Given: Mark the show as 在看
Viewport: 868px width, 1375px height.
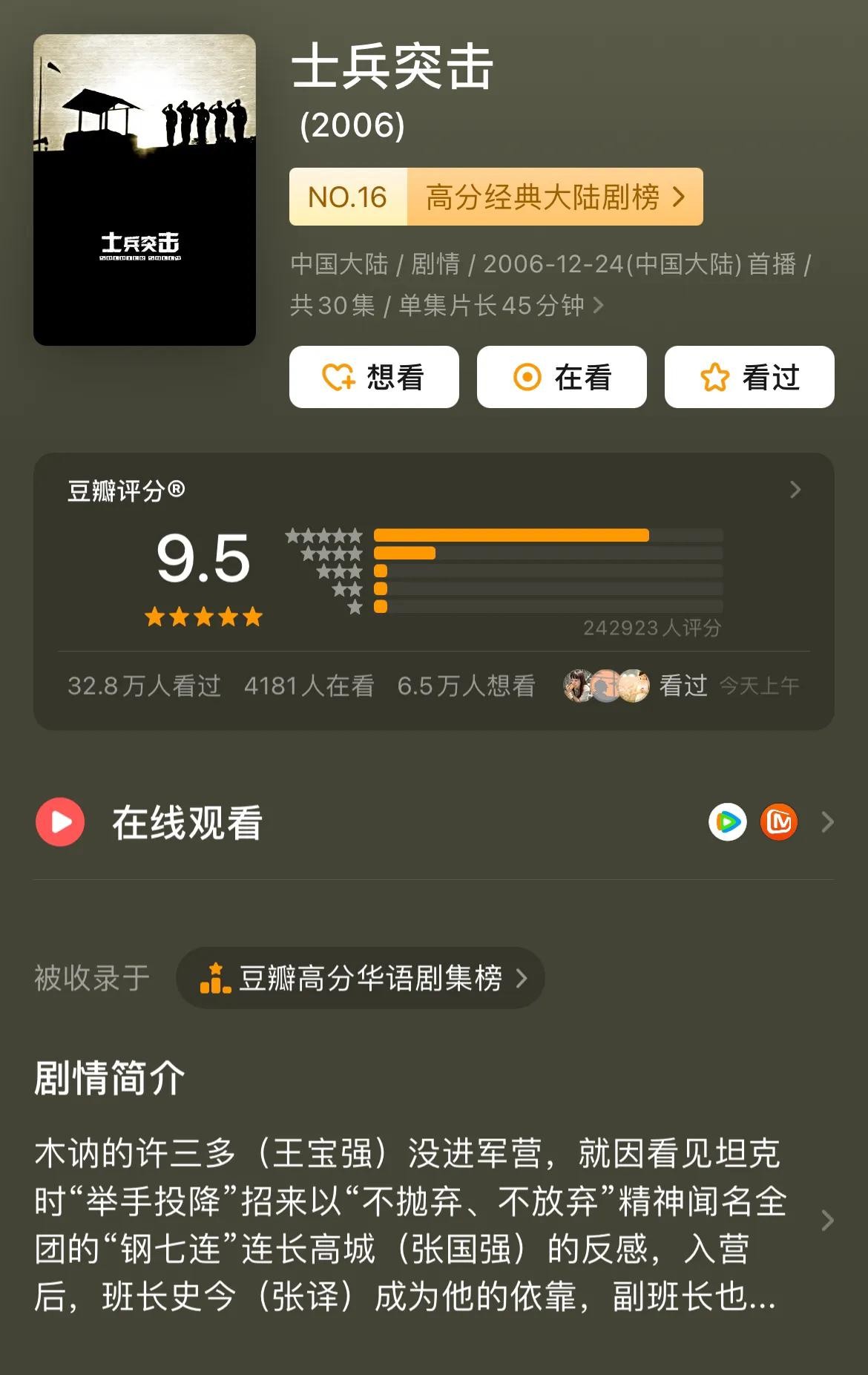Looking at the screenshot, I should pos(562,377).
